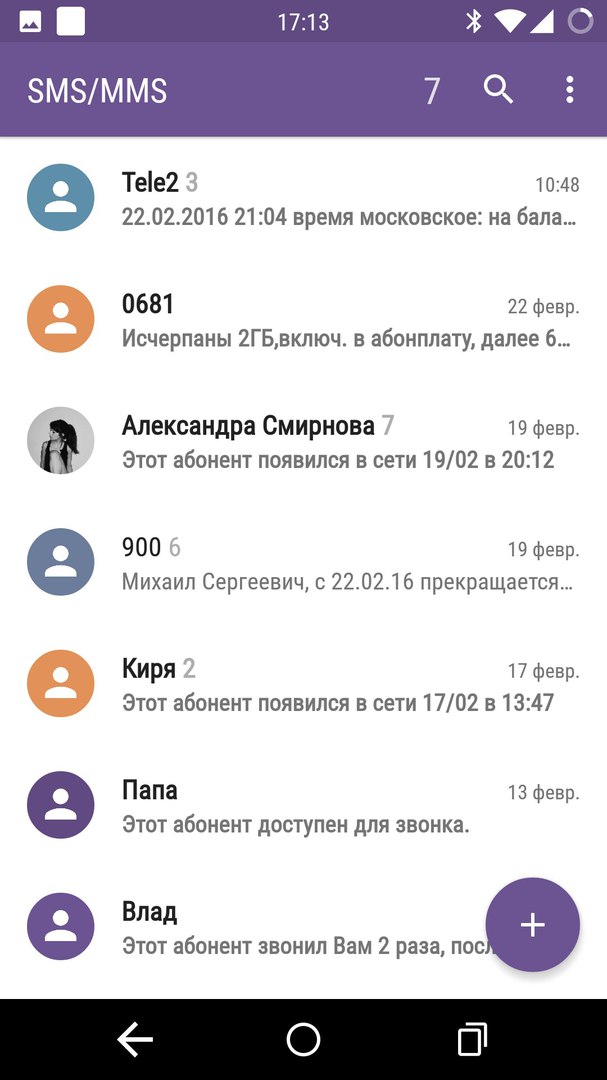Go back using the navigation bar

point(135,1040)
